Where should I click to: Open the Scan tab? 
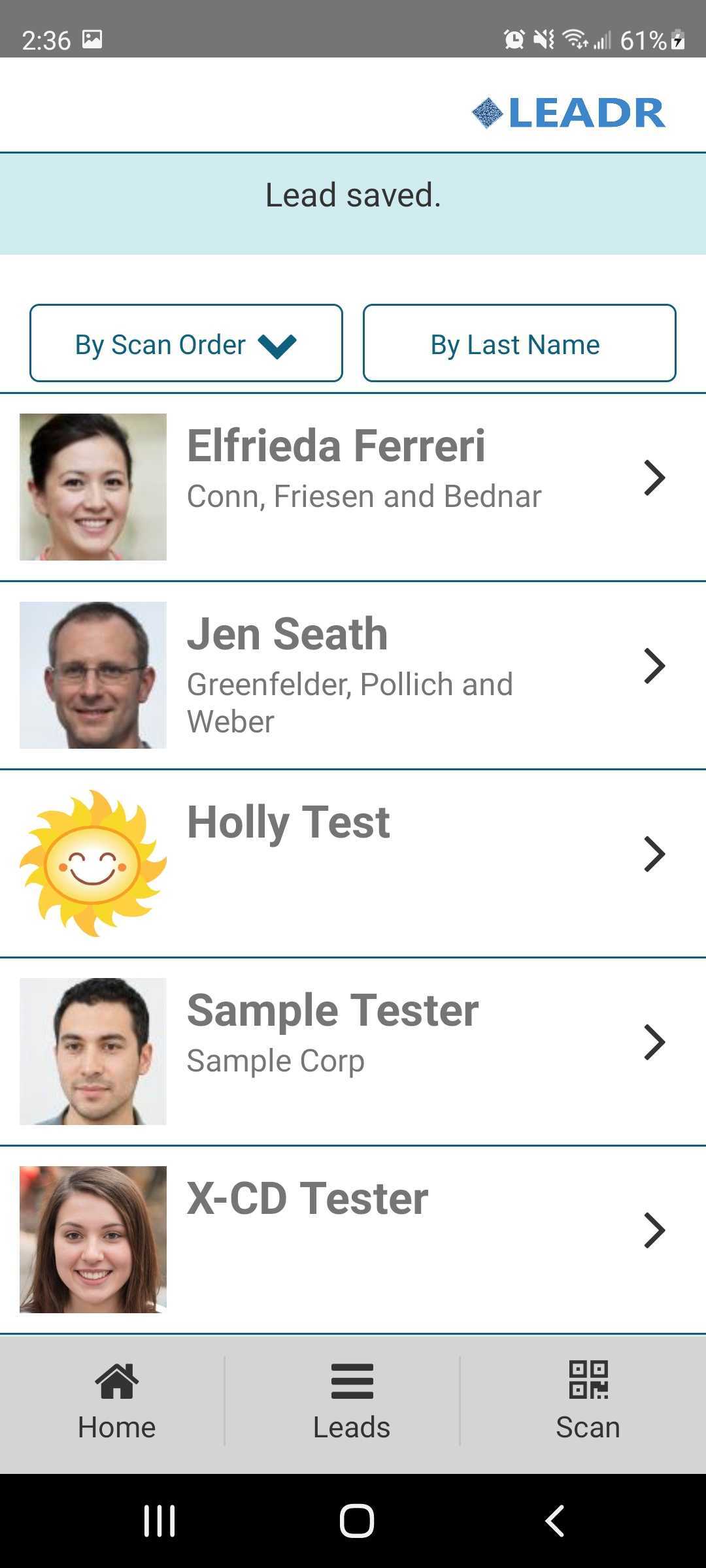click(588, 1401)
